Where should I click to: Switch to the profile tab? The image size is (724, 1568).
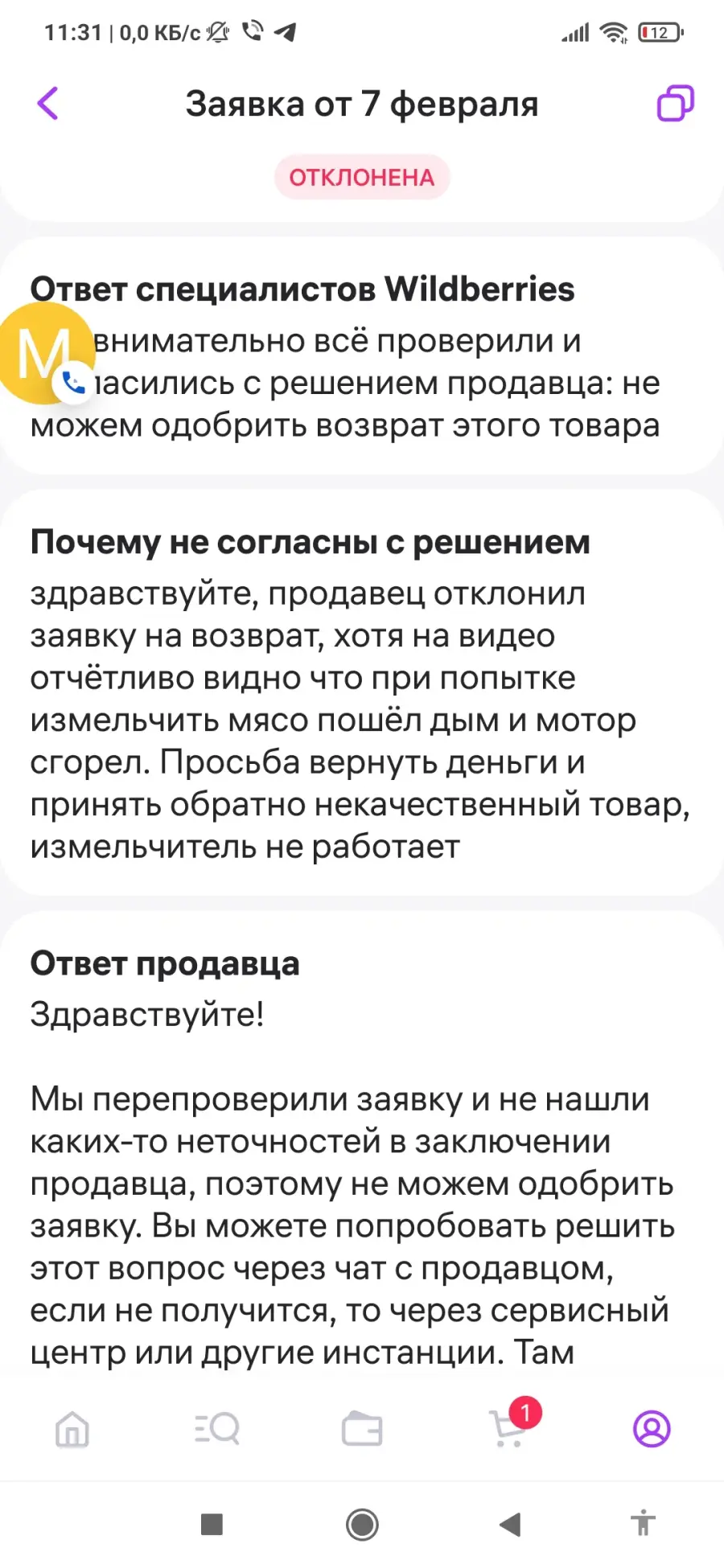coord(652,1429)
